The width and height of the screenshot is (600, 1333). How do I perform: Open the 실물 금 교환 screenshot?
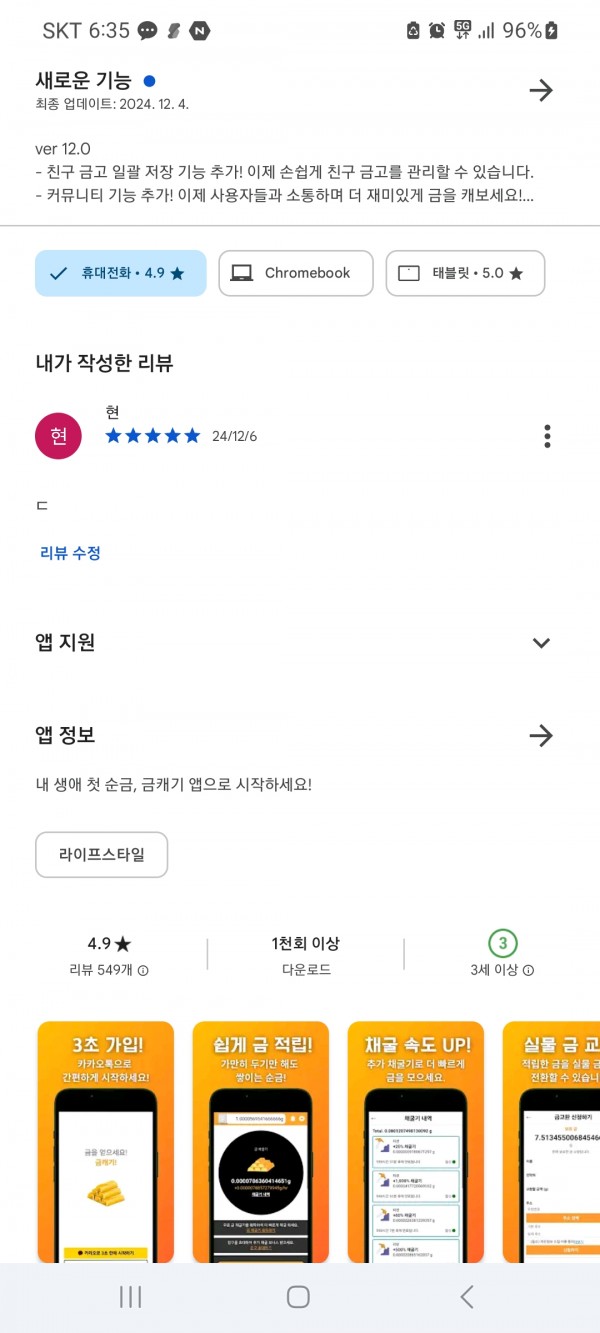pyautogui.click(x=551, y=1141)
